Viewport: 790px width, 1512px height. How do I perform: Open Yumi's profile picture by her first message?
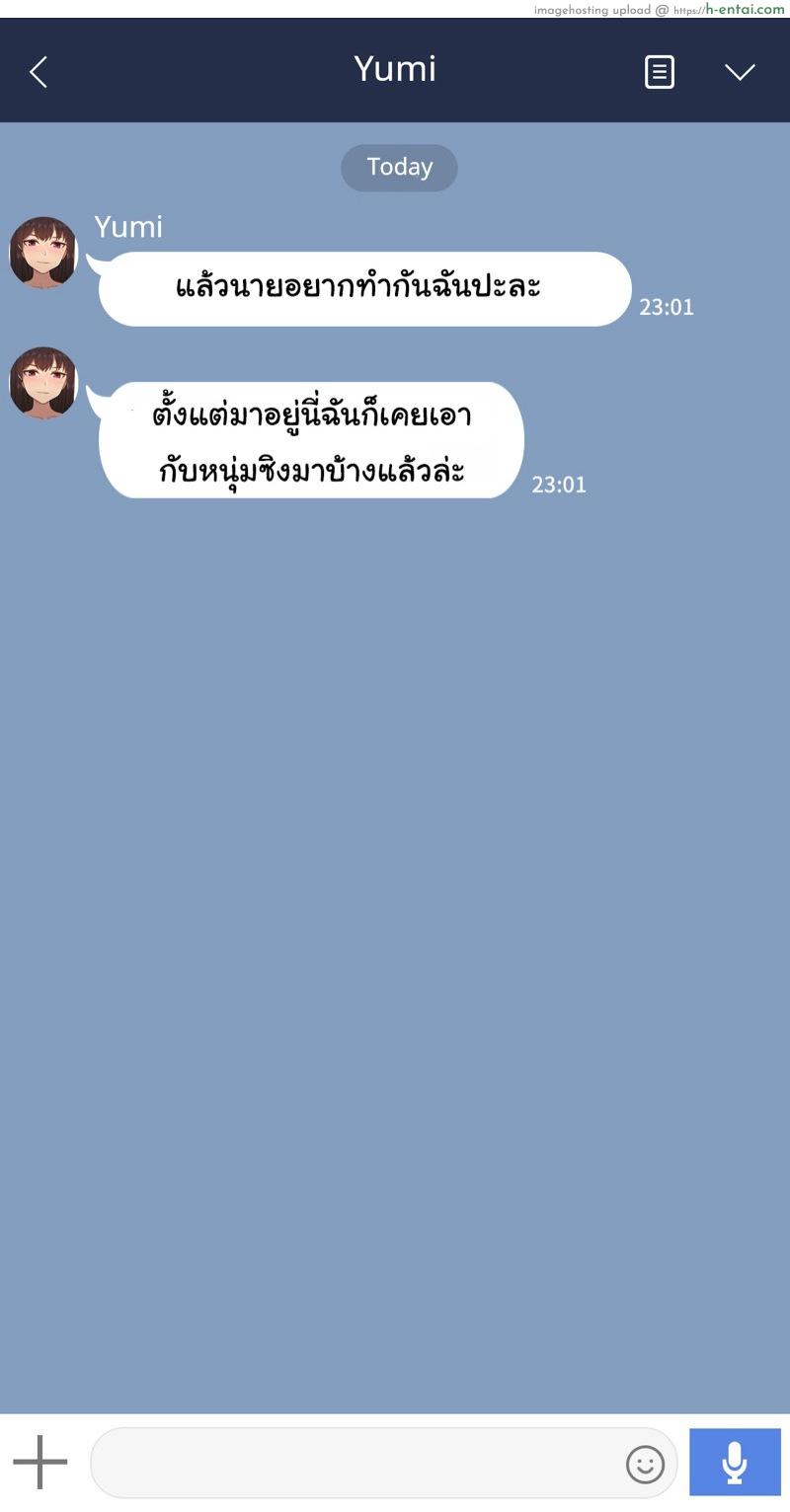[x=43, y=253]
